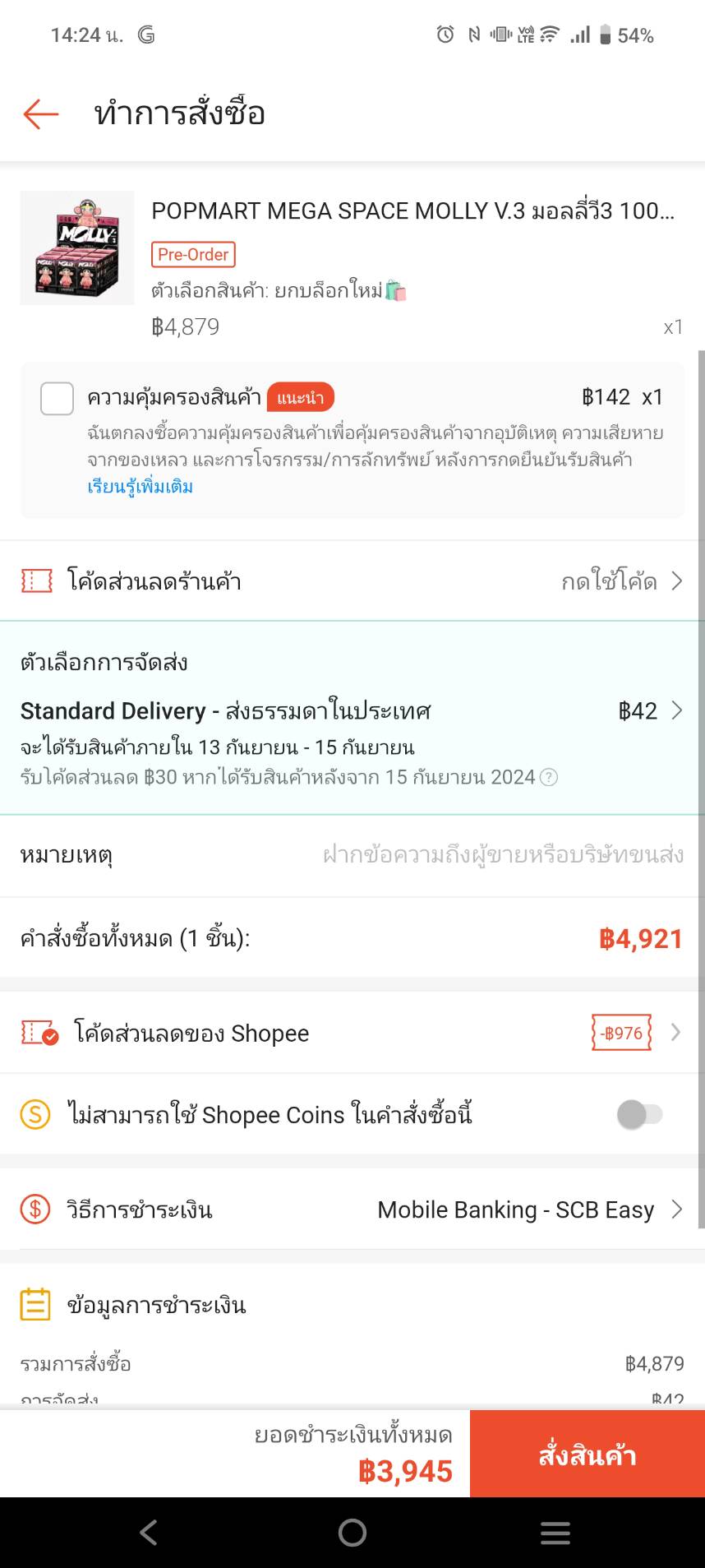The width and height of the screenshot is (705, 1568).
Task: Change the Standard Delivery shipping option
Action: 352,711
